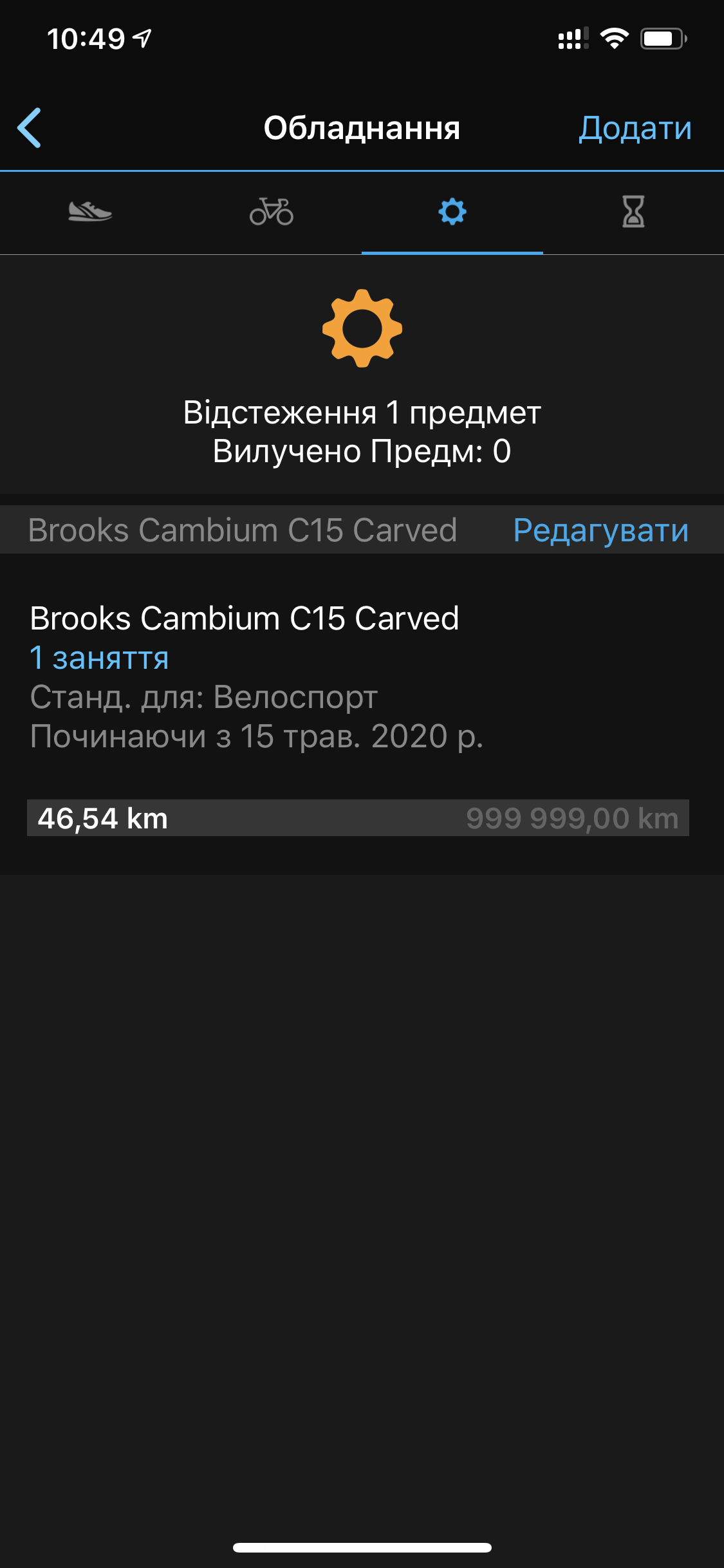The image size is (724, 1568).
Task: Tap Додати to add new gear
Action: click(x=635, y=128)
